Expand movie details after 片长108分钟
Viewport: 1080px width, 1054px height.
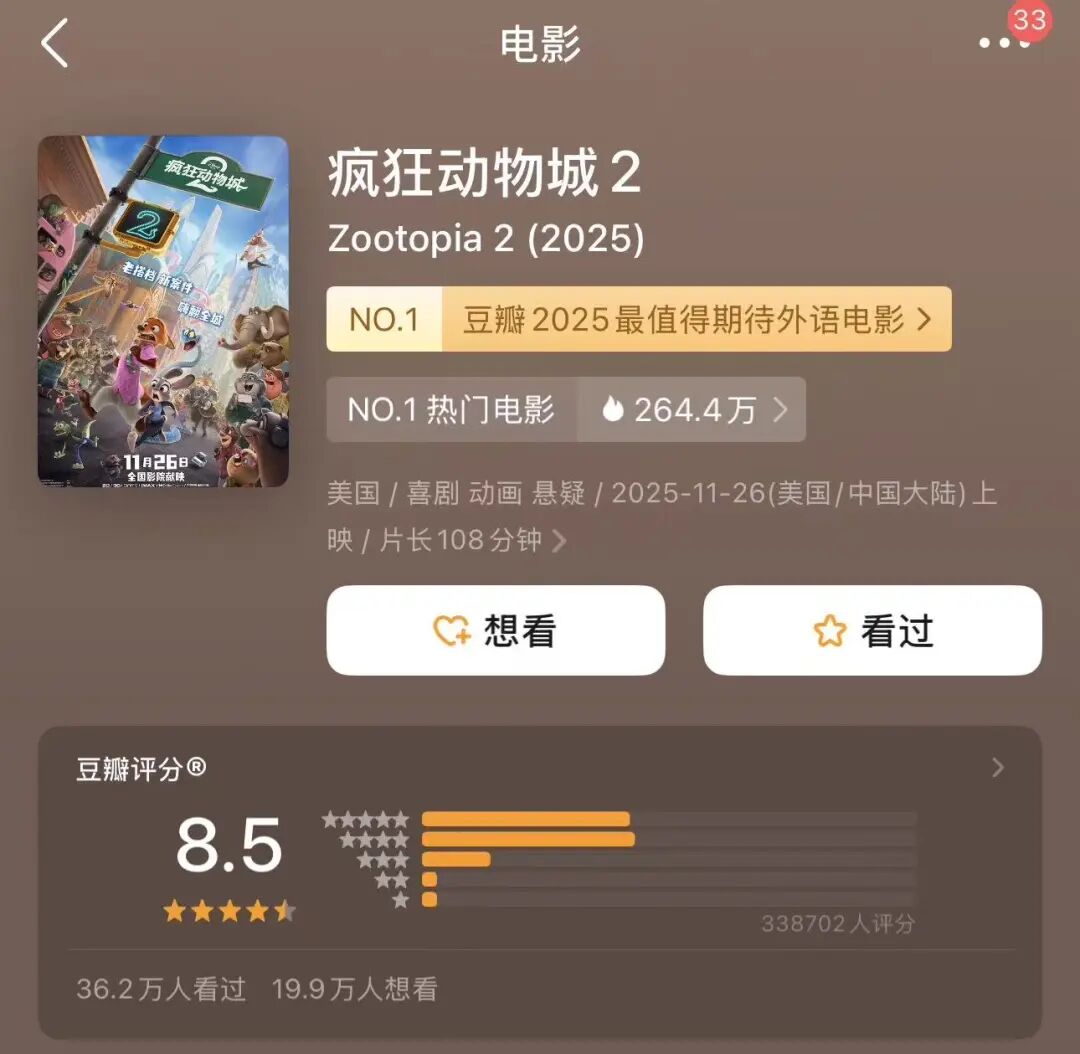pyautogui.click(x=559, y=541)
